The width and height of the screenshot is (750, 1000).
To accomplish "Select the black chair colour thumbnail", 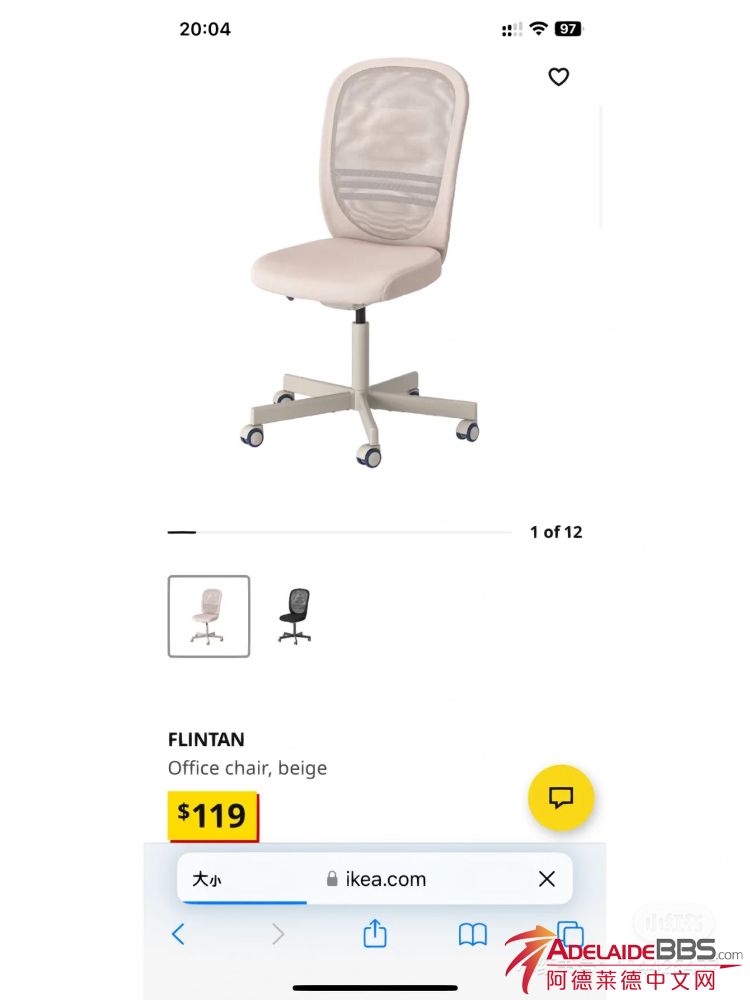I will click(x=294, y=616).
